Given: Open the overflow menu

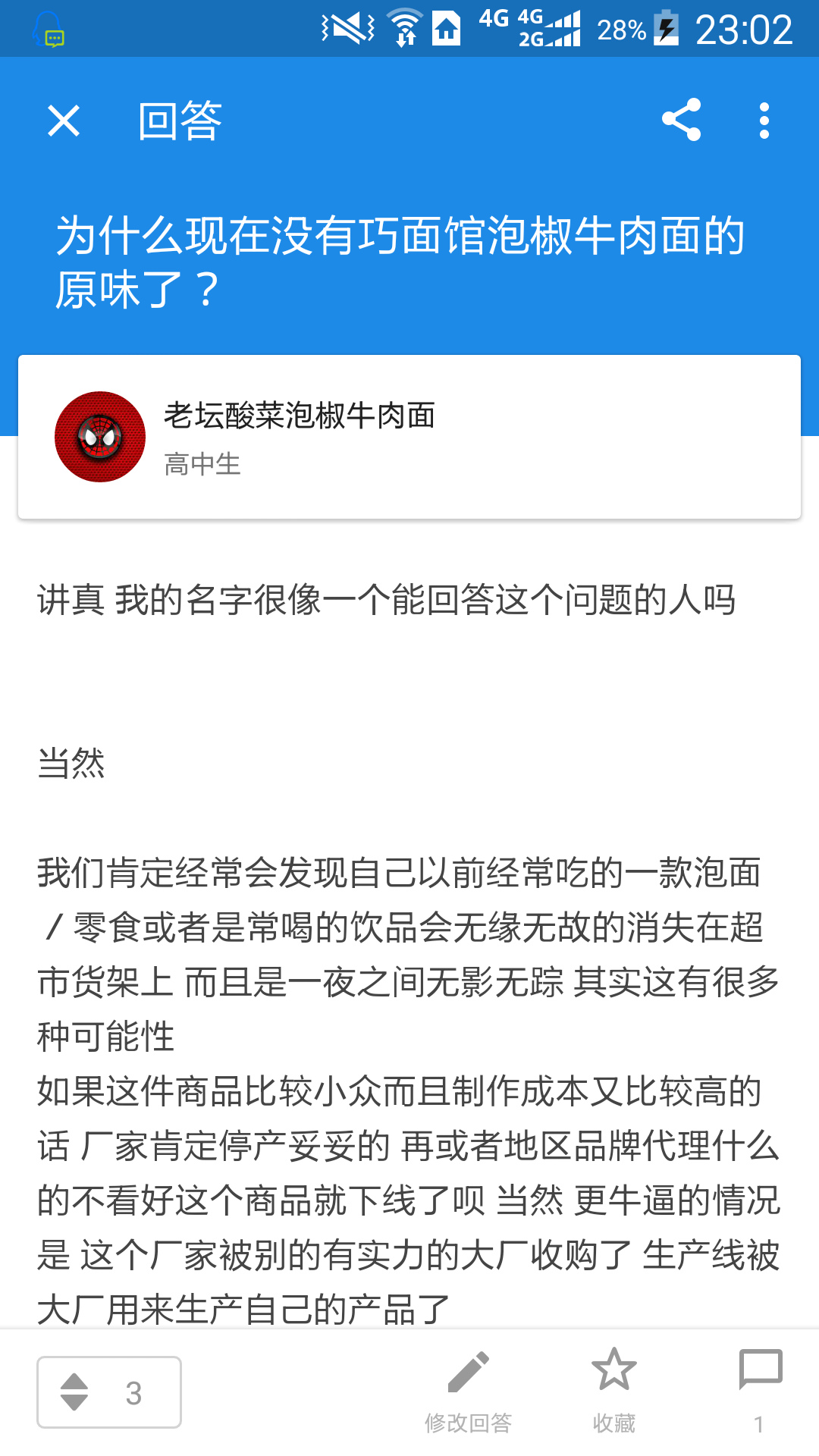Looking at the screenshot, I should pyautogui.click(x=764, y=121).
